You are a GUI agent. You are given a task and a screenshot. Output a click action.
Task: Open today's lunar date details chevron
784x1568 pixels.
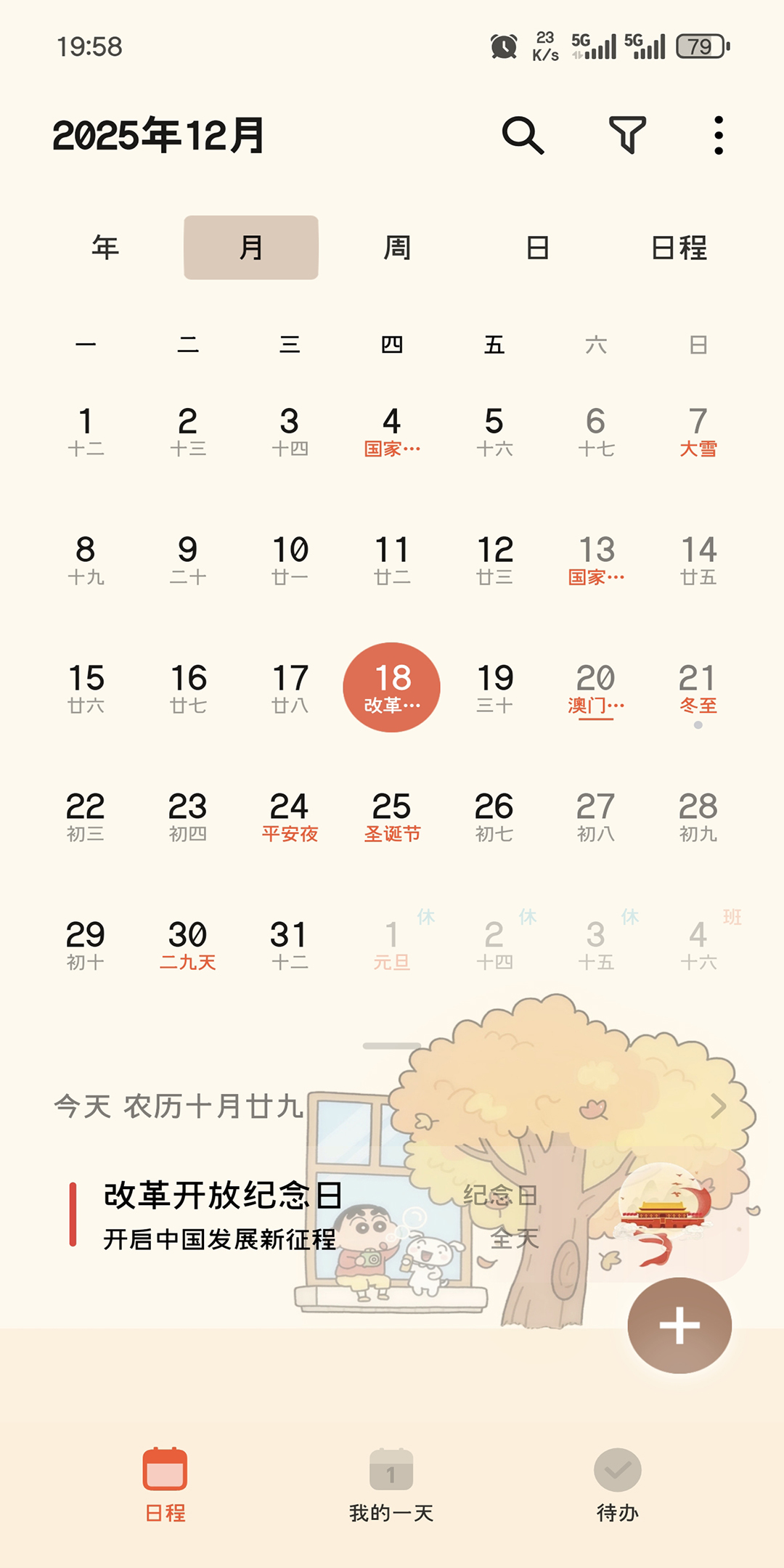(718, 1106)
